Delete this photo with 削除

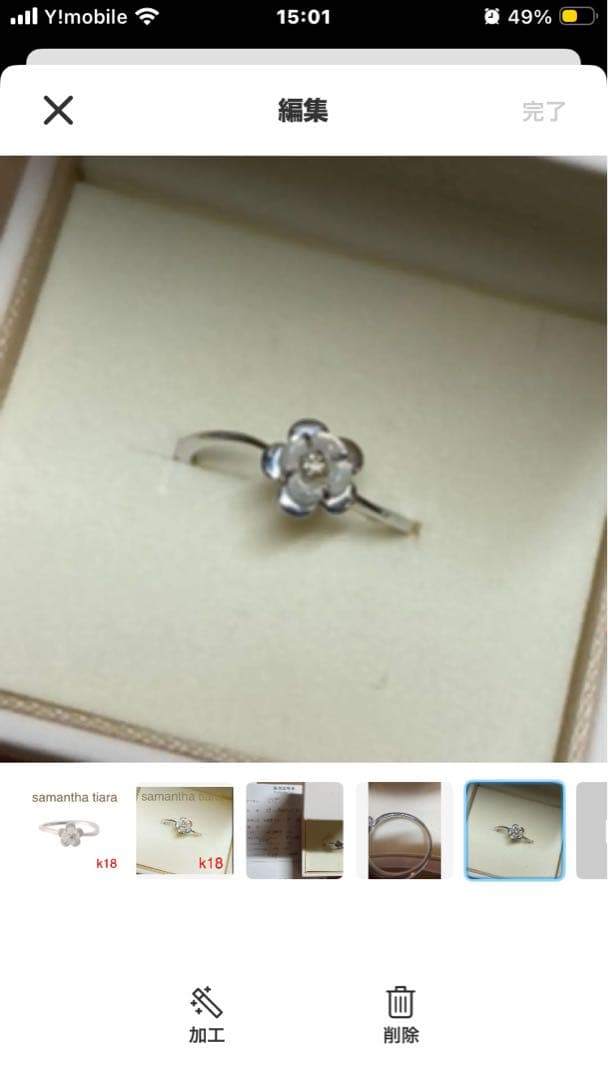401,1013
